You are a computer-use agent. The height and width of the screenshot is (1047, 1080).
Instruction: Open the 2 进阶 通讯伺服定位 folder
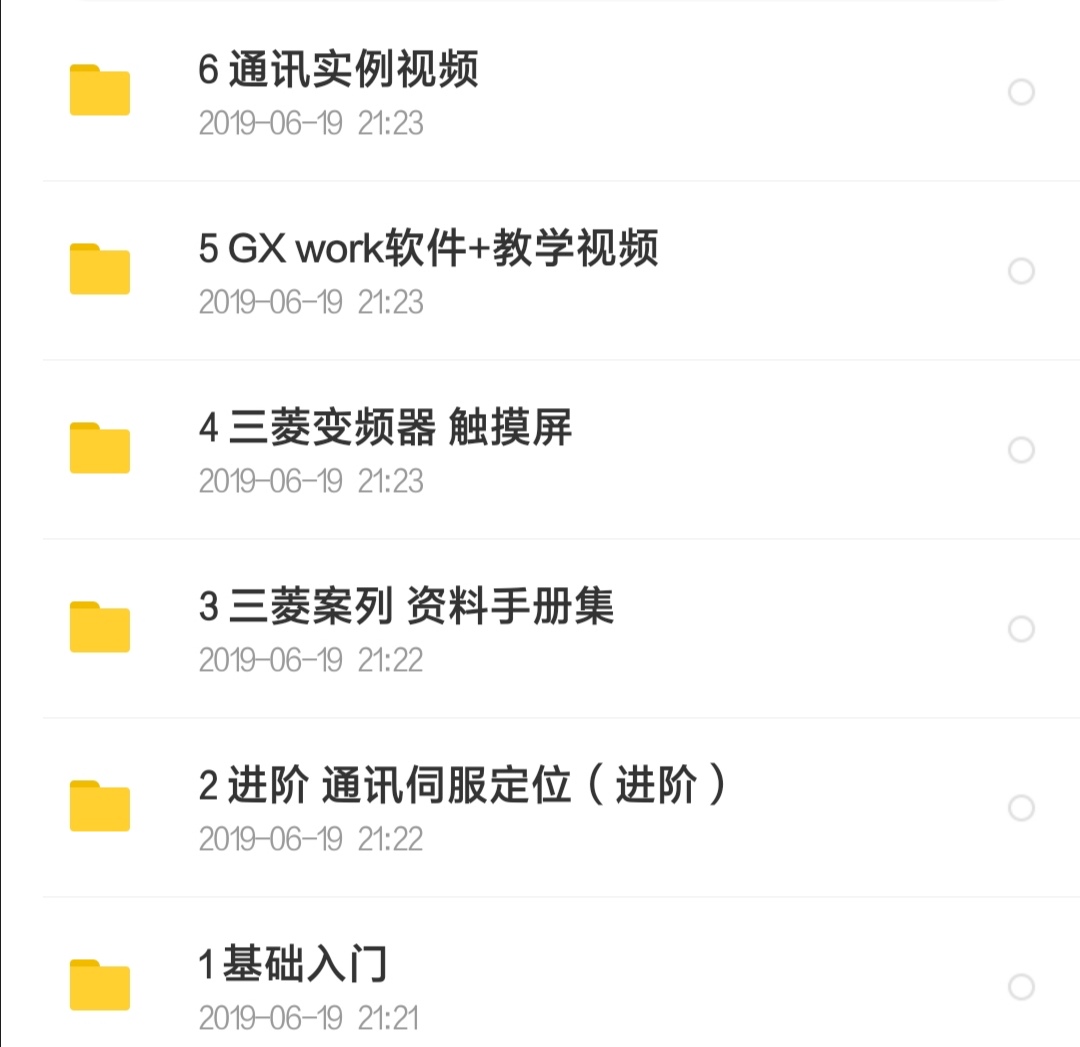click(462, 786)
